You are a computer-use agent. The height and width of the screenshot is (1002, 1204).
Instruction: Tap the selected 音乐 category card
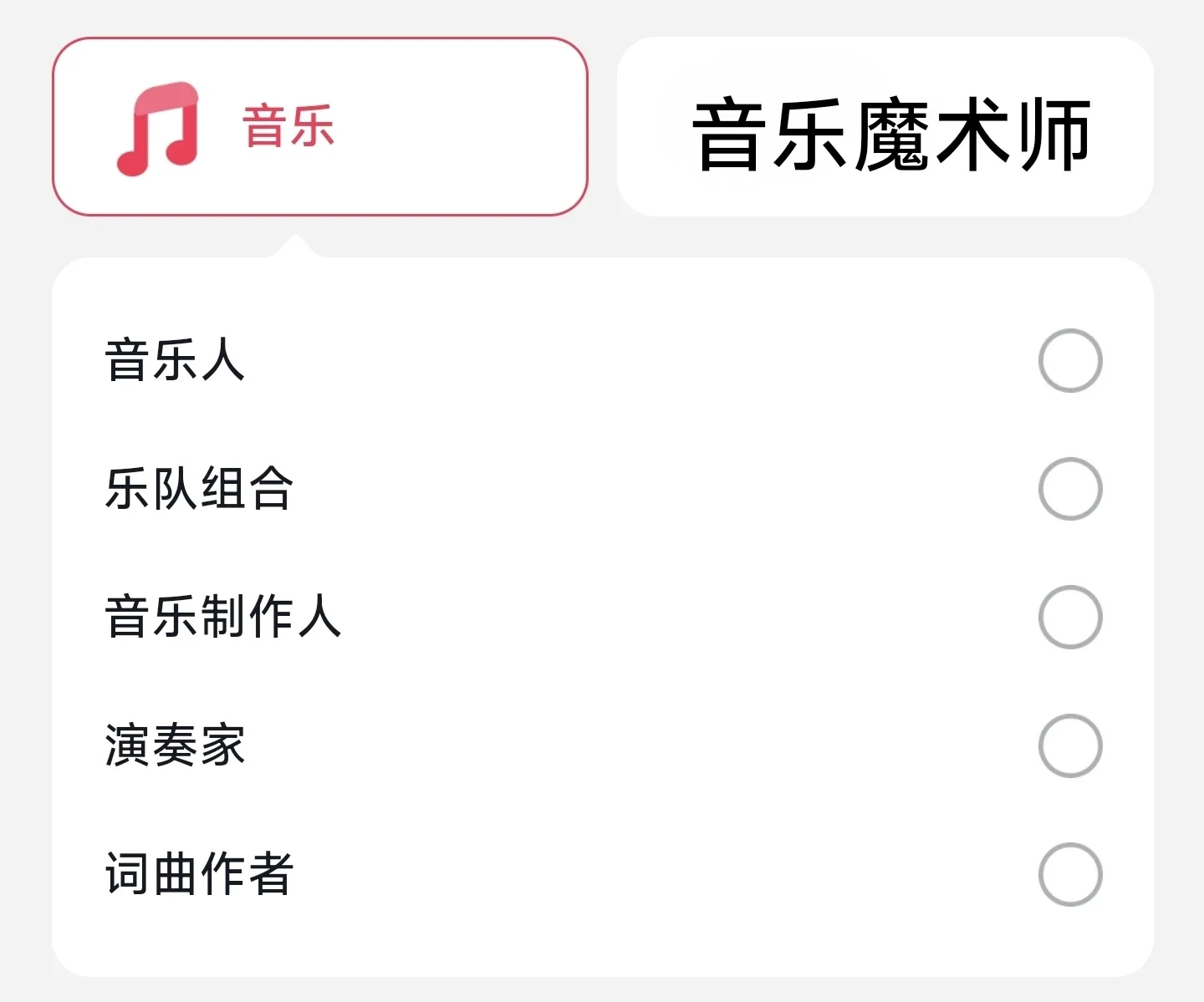pyautogui.click(x=319, y=127)
